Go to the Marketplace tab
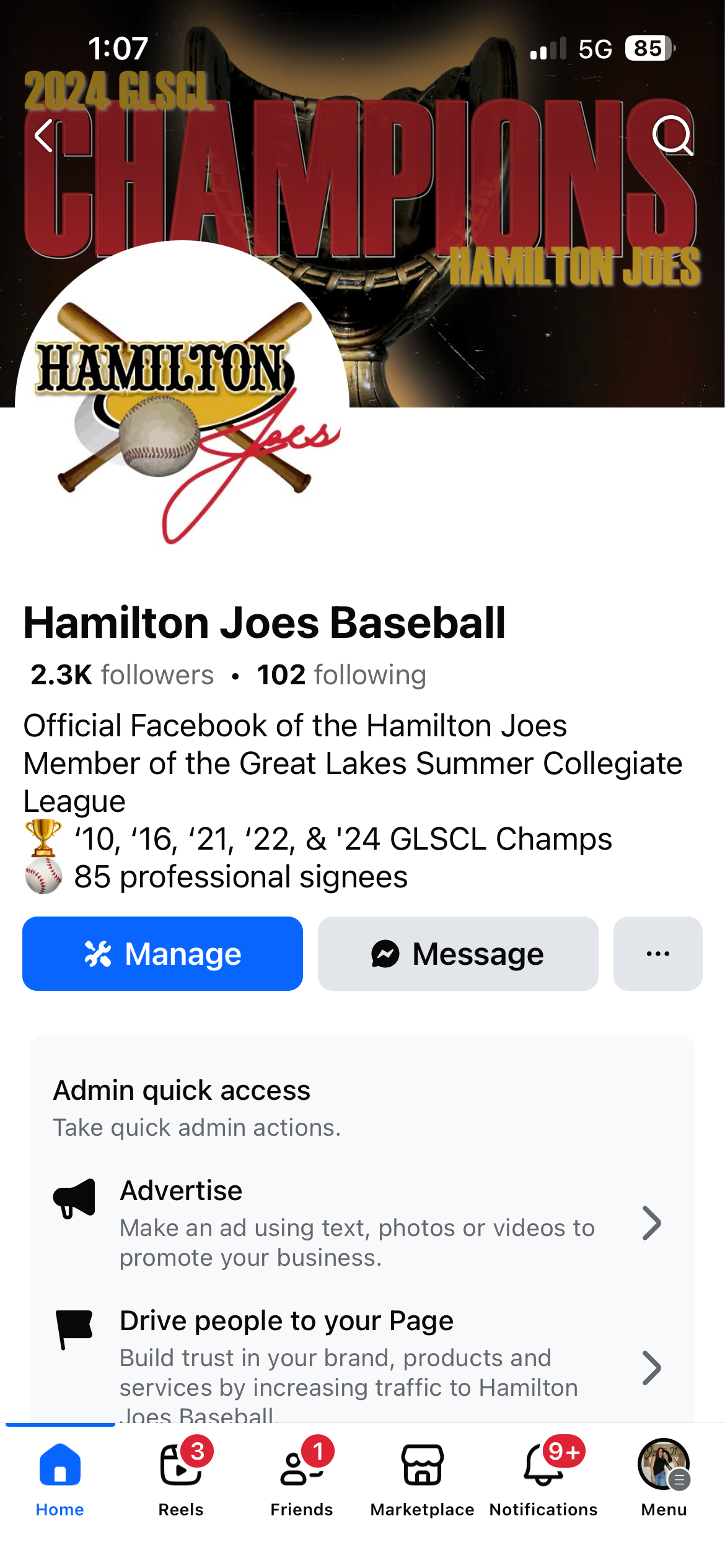Image resolution: width=725 pixels, height=1568 pixels. 422,1477
